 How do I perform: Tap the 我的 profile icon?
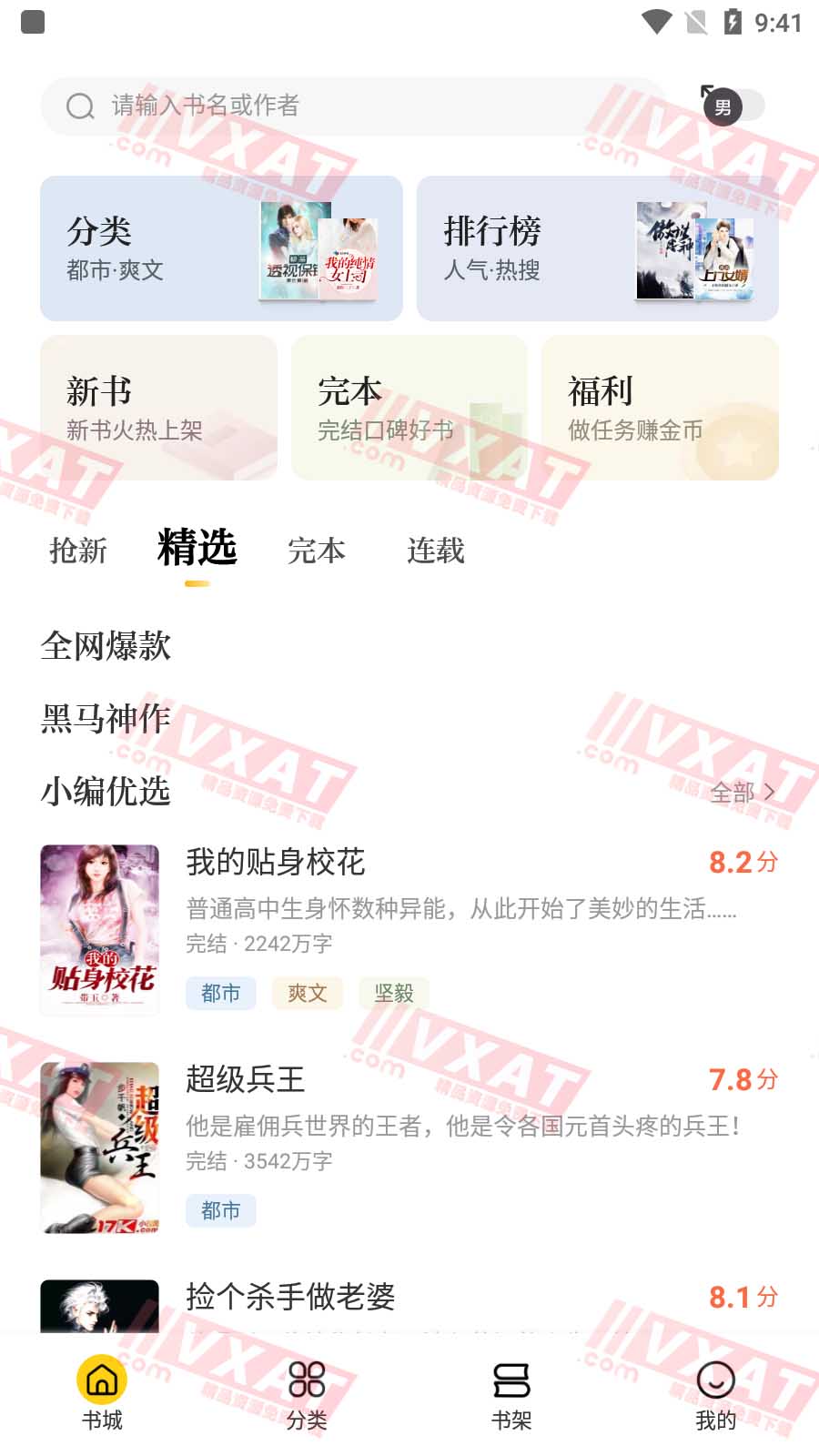pos(716,1381)
